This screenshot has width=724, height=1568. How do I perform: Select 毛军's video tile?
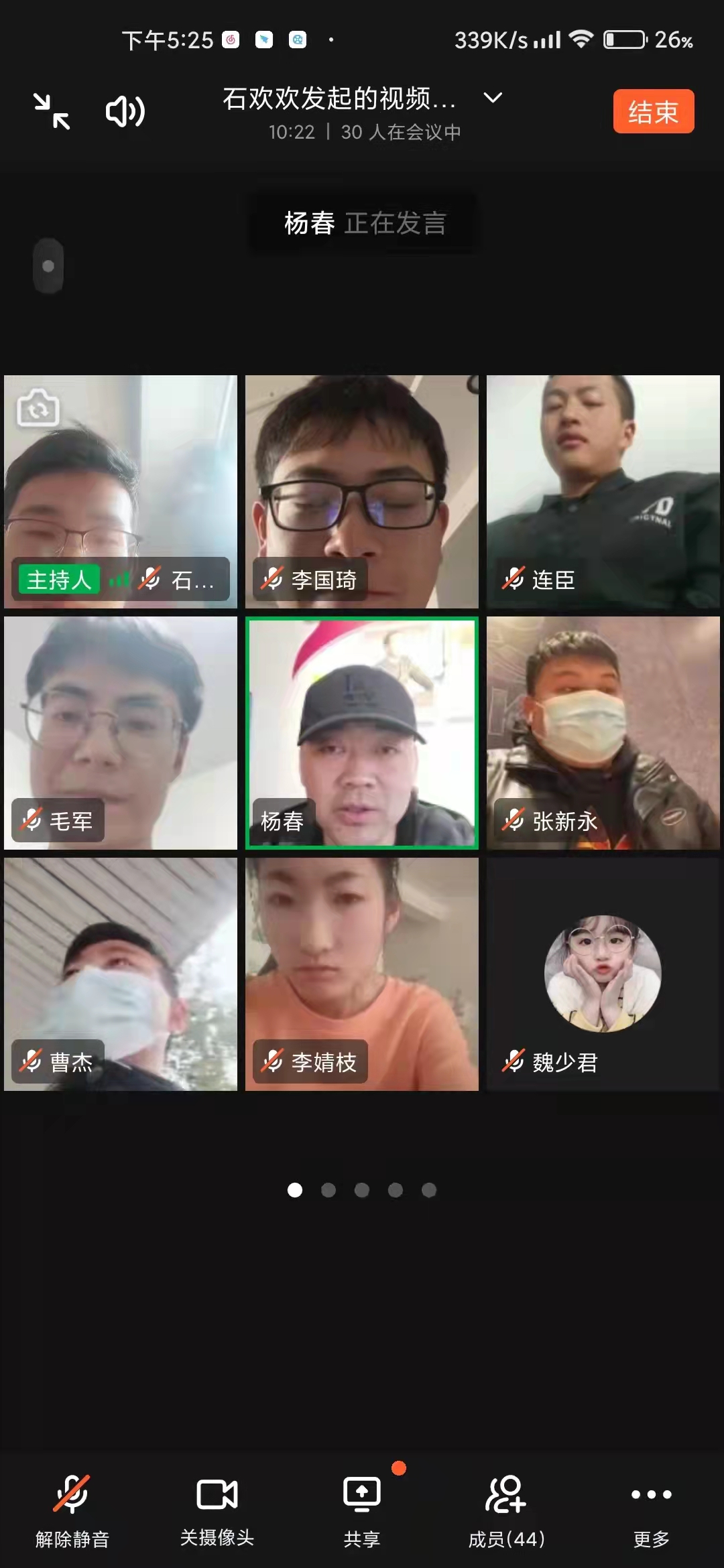click(x=121, y=732)
